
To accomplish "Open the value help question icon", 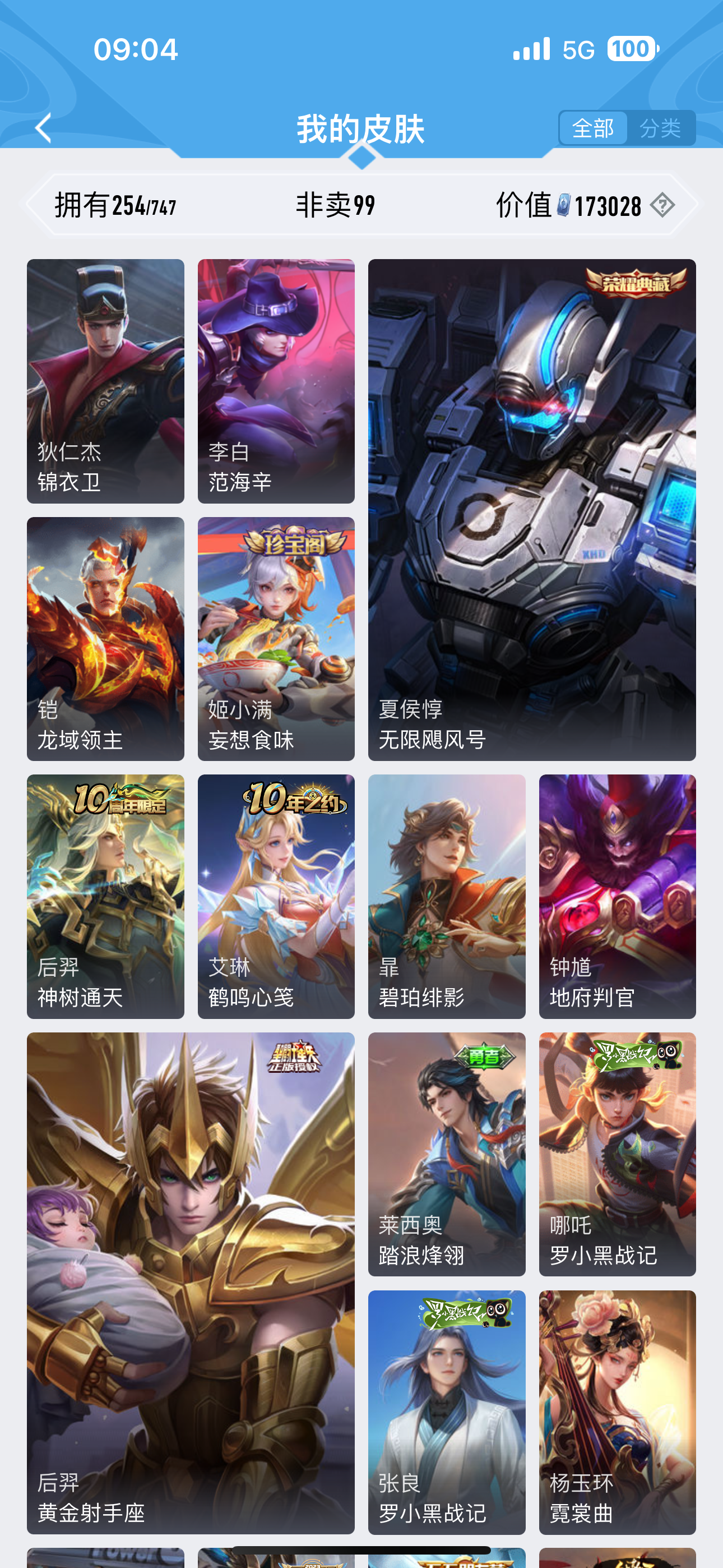I will (662, 205).
